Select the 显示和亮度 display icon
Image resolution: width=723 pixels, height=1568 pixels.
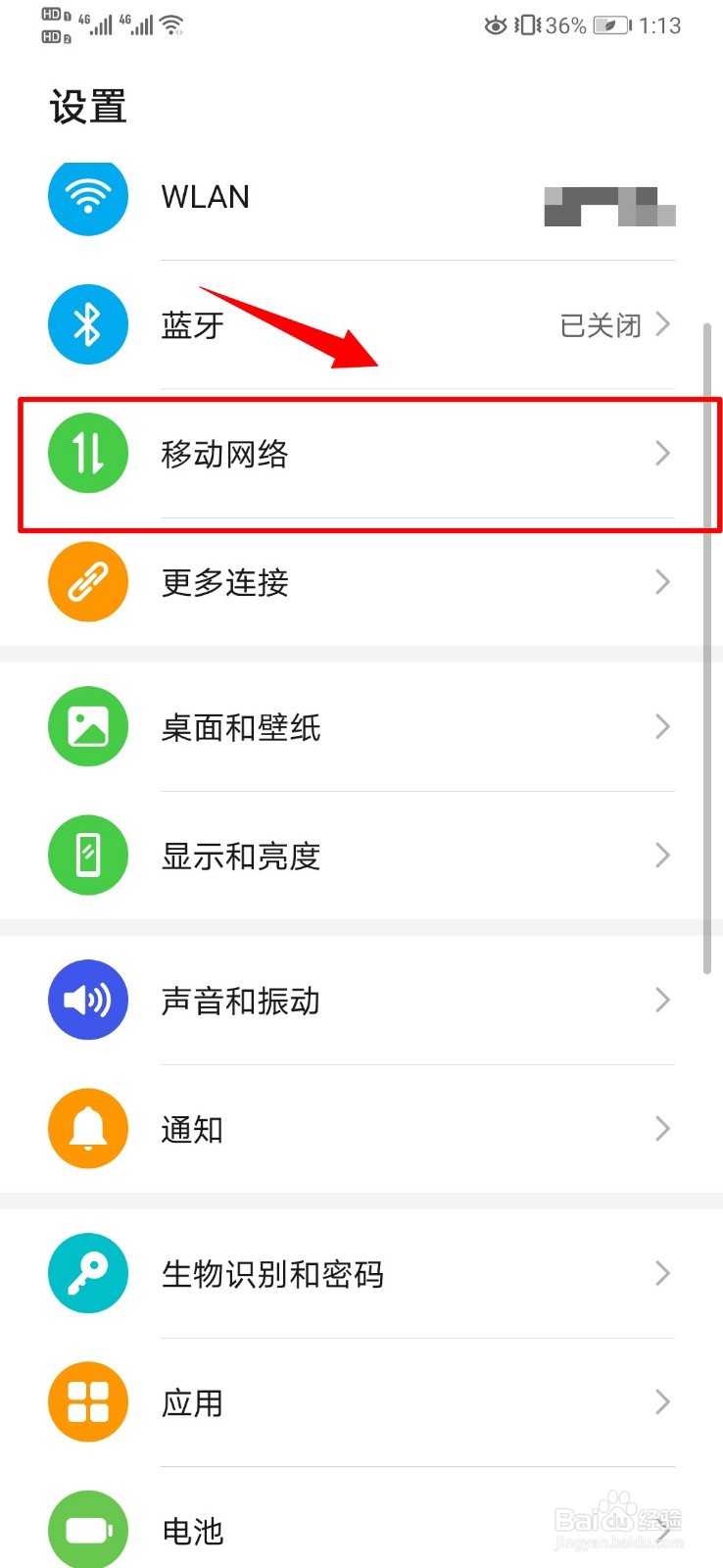[88, 855]
